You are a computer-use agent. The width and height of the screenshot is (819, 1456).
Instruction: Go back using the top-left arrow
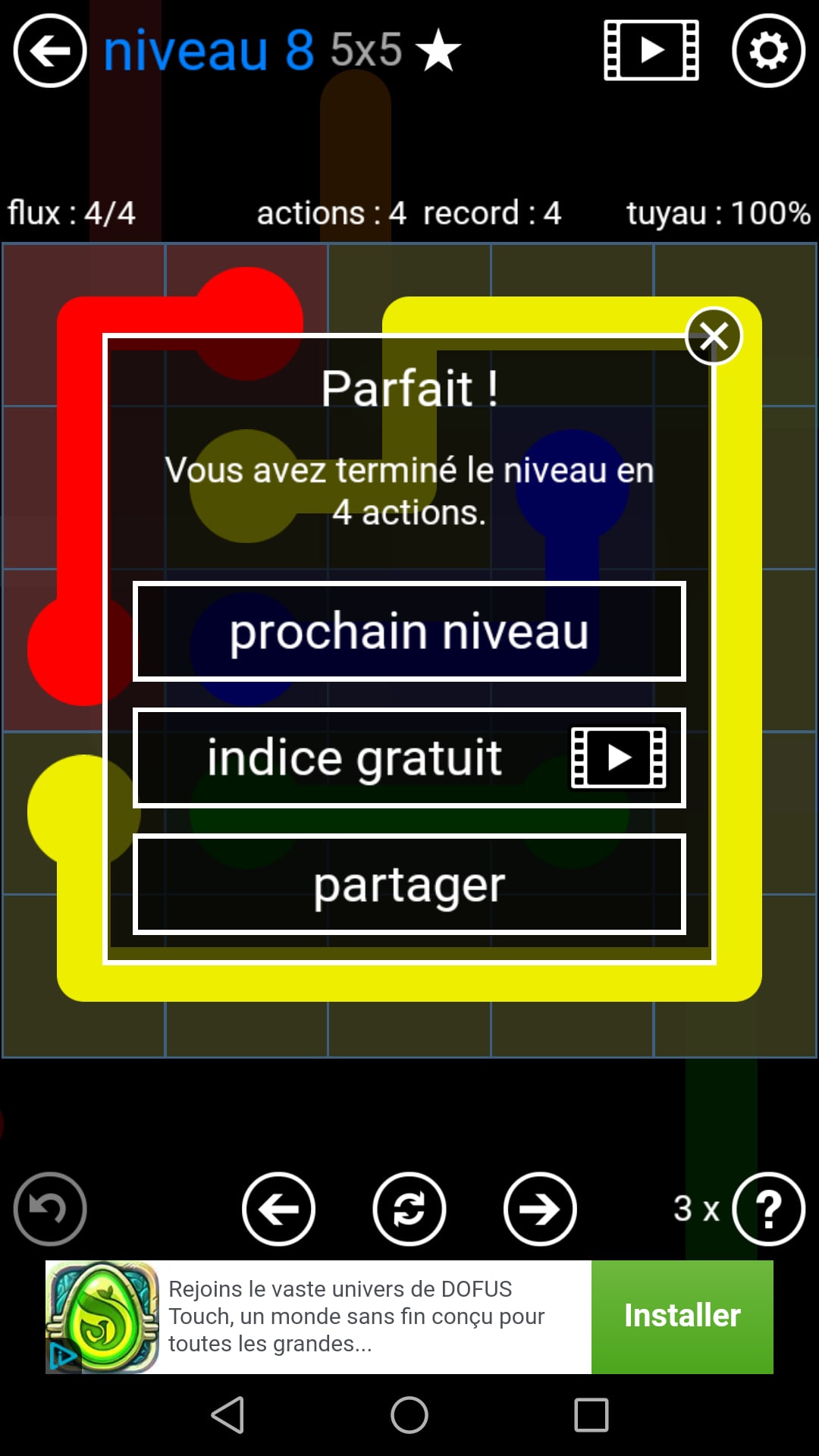tap(50, 51)
